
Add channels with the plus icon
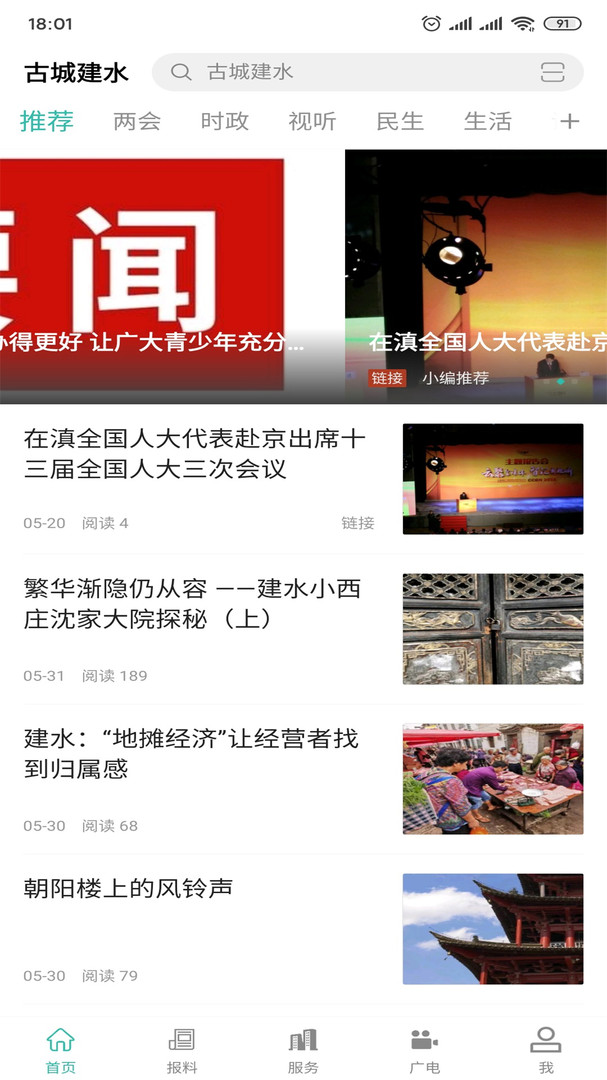click(x=569, y=122)
